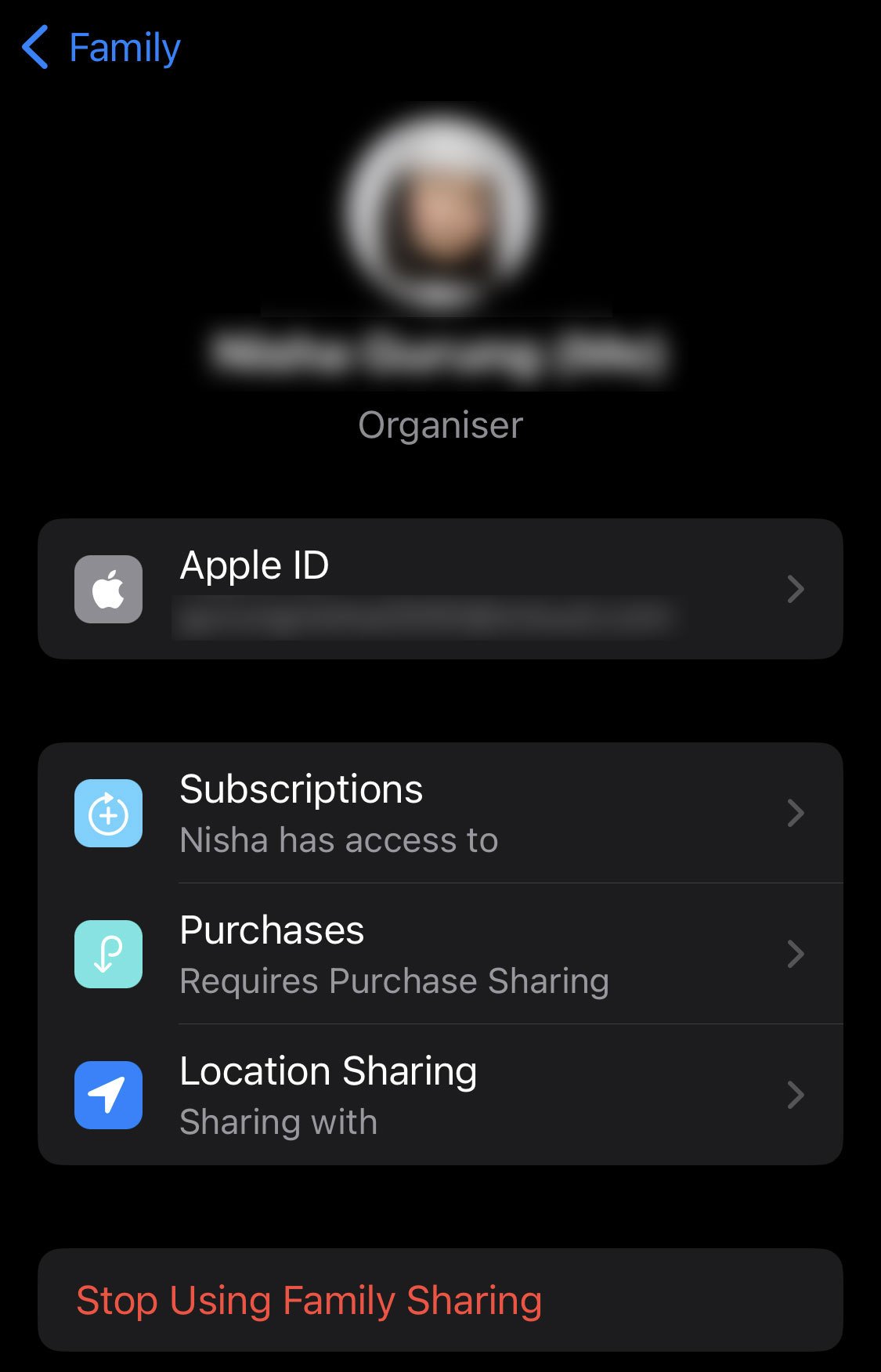Image resolution: width=881 pixels, height=1372 pixels.
Task: Open Location Sharing settings
Action: tap(440, 1095)
